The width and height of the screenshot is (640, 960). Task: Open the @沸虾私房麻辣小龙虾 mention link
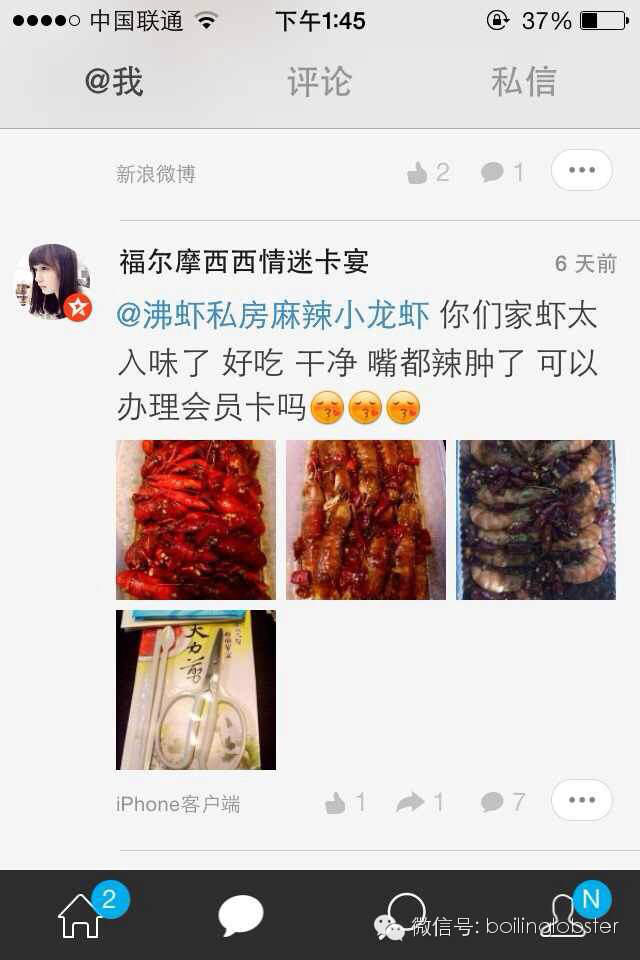pyautogui.click(x=273, y=316)
